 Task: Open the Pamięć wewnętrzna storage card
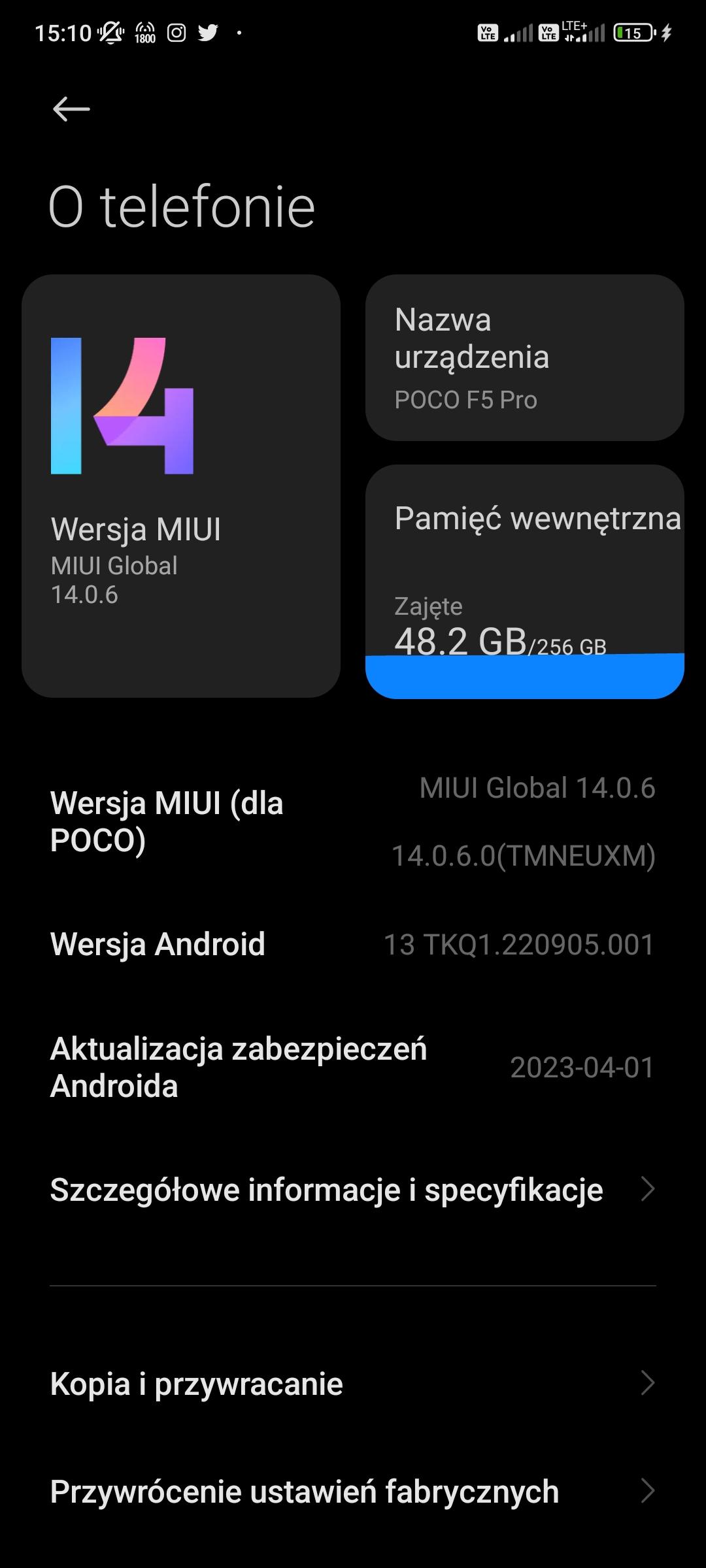(524, 581)
